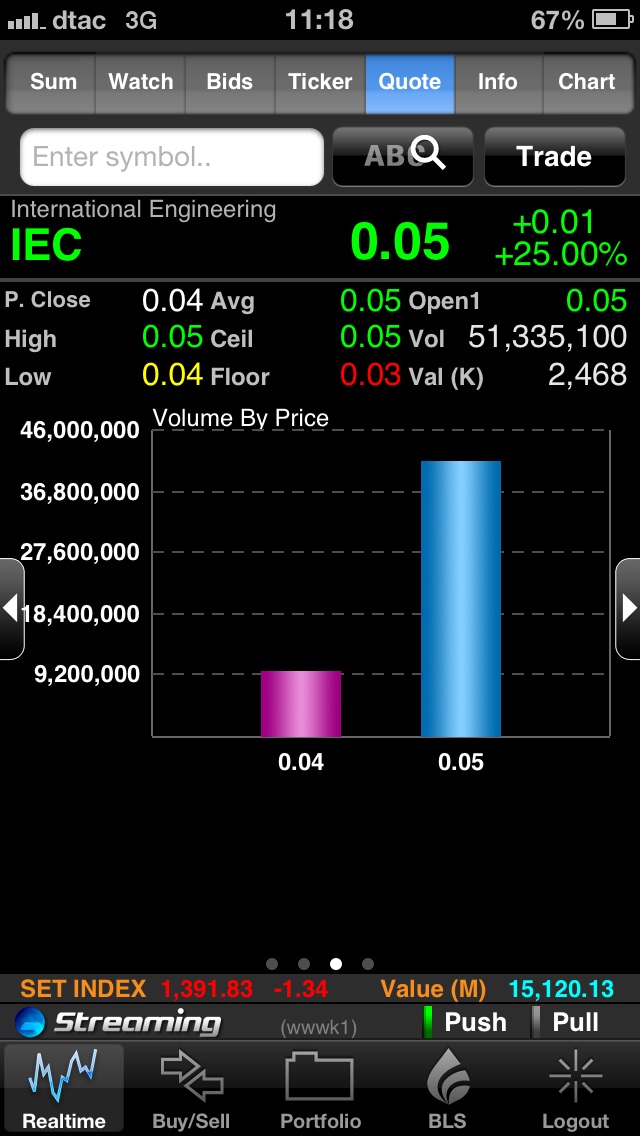The height and width of the screenshot is (1136, 640).
Task: Go to next panel with right arrow
Action: coord(628,608)
